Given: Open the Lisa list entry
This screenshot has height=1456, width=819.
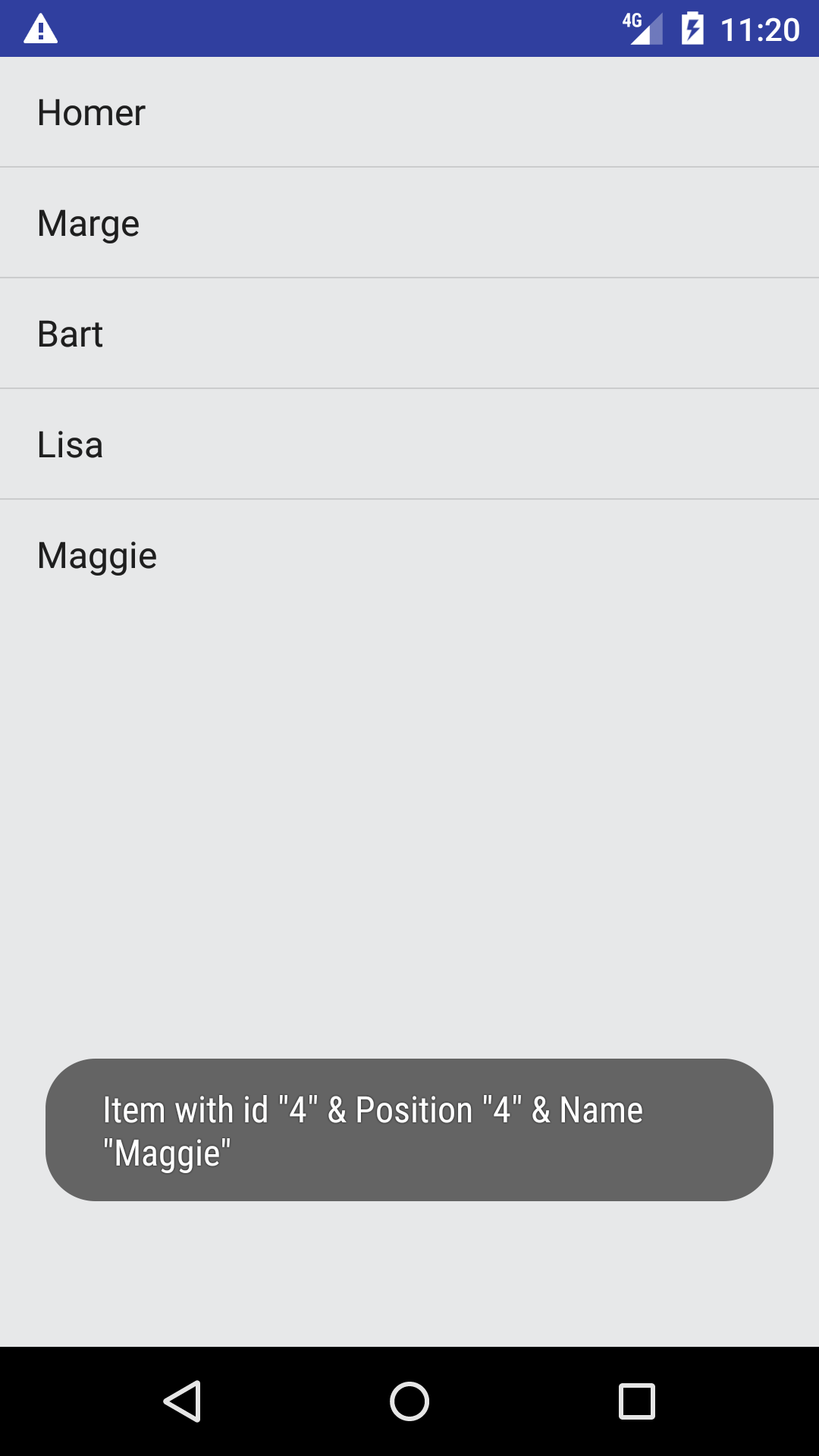Looking at the screenshot, I should click(x=409, y=444).
